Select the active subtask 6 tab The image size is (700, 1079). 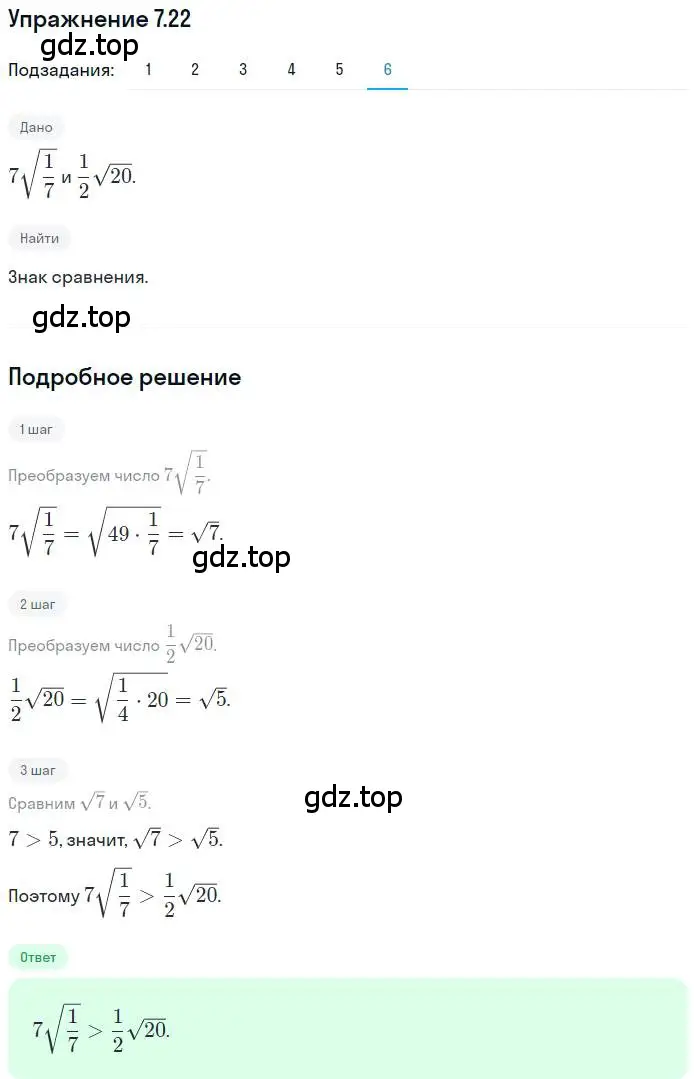387,70
